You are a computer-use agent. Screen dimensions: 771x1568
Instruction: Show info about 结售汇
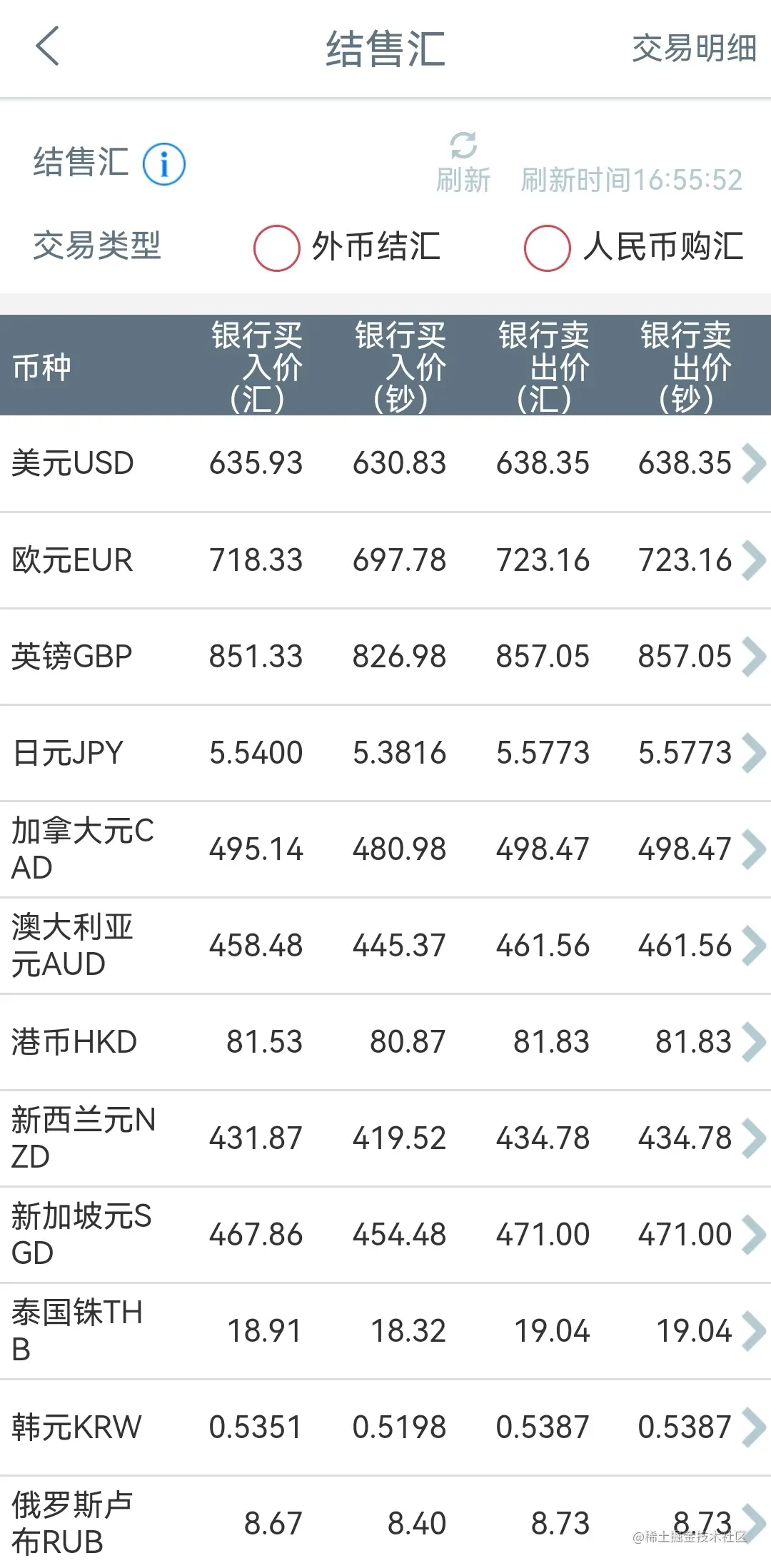[164, 164]
